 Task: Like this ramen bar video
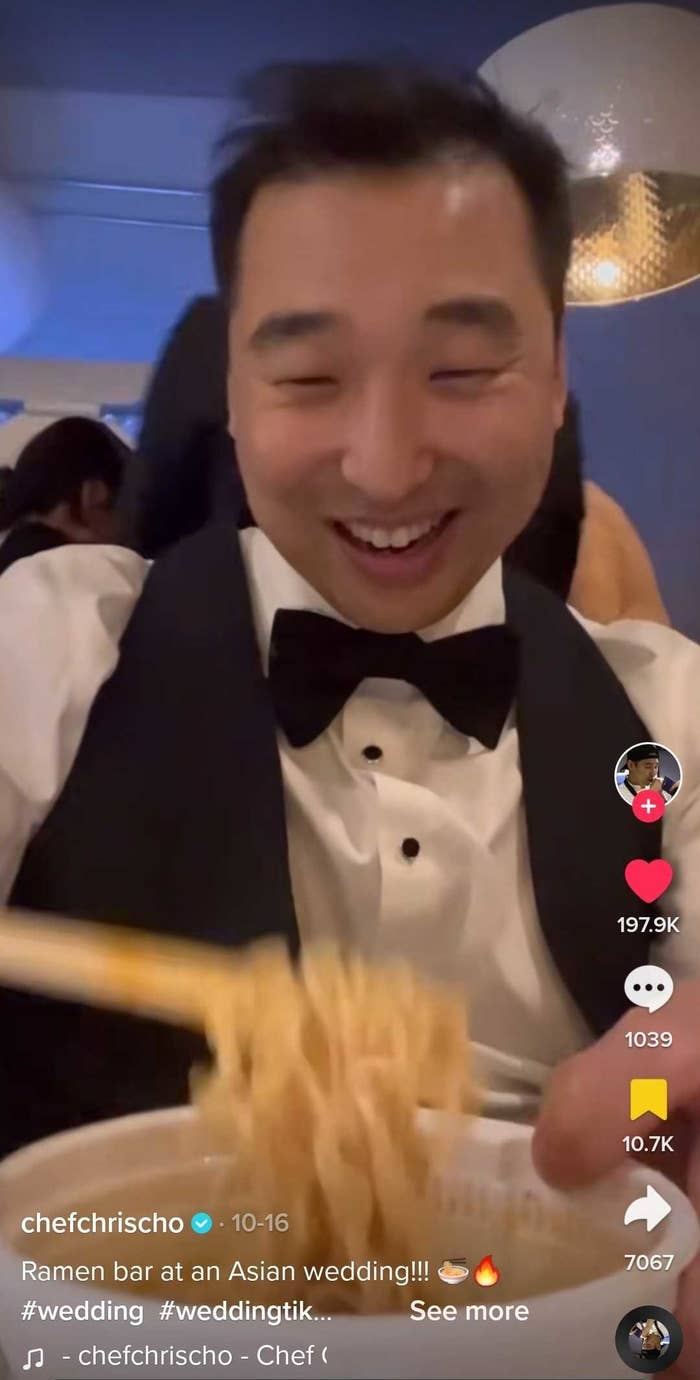click(648, 881)
